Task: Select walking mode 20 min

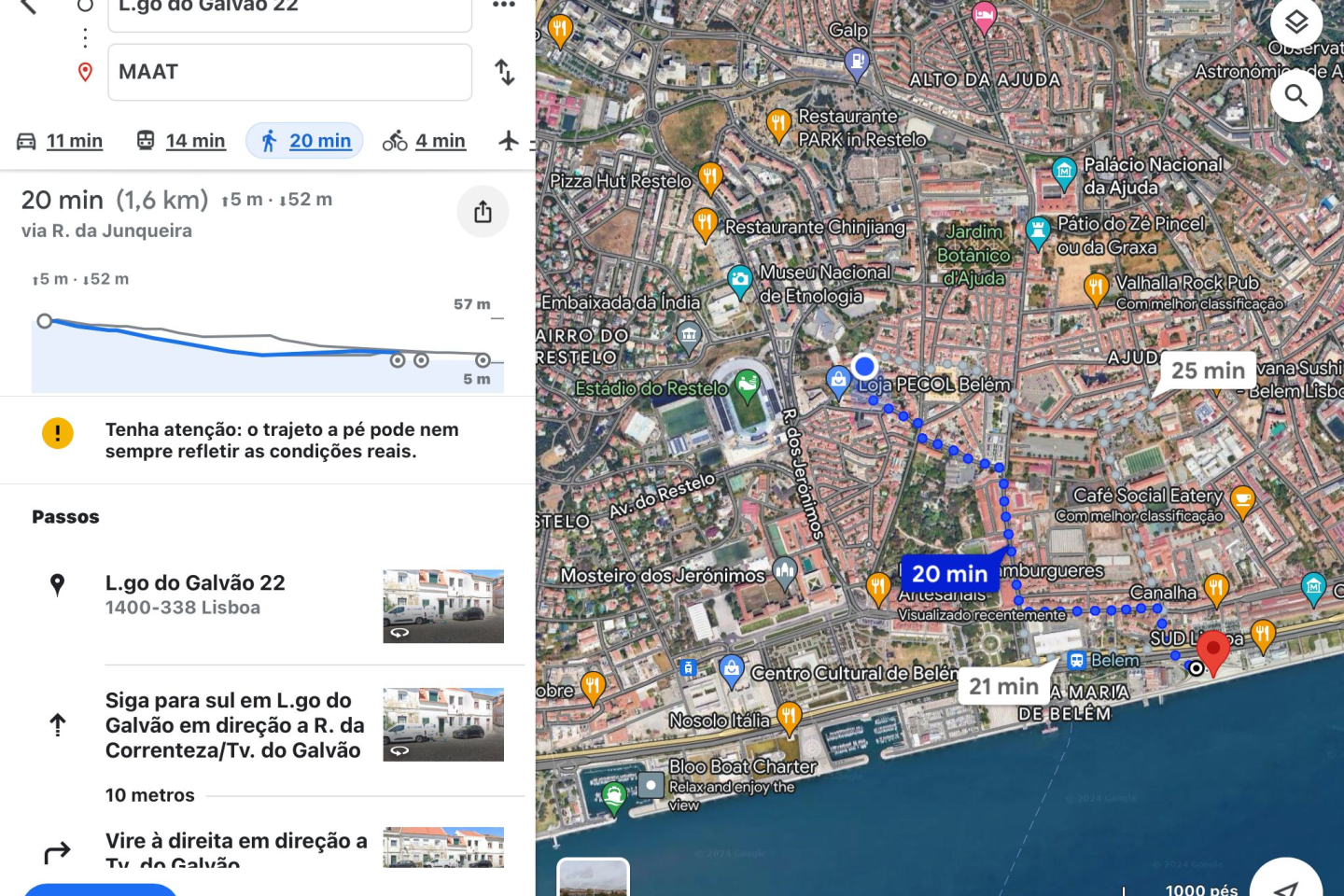Action: tap(304, 141)
